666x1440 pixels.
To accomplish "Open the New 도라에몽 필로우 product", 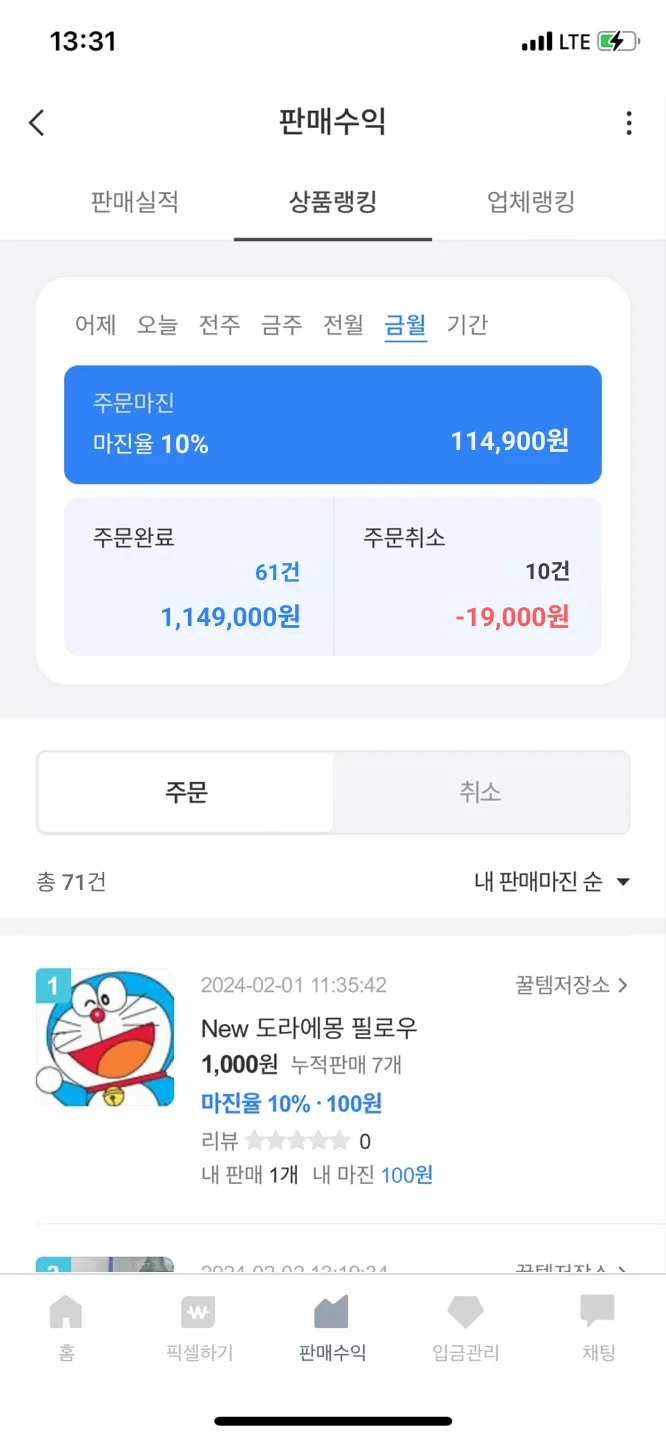I will coord(308,1028).
